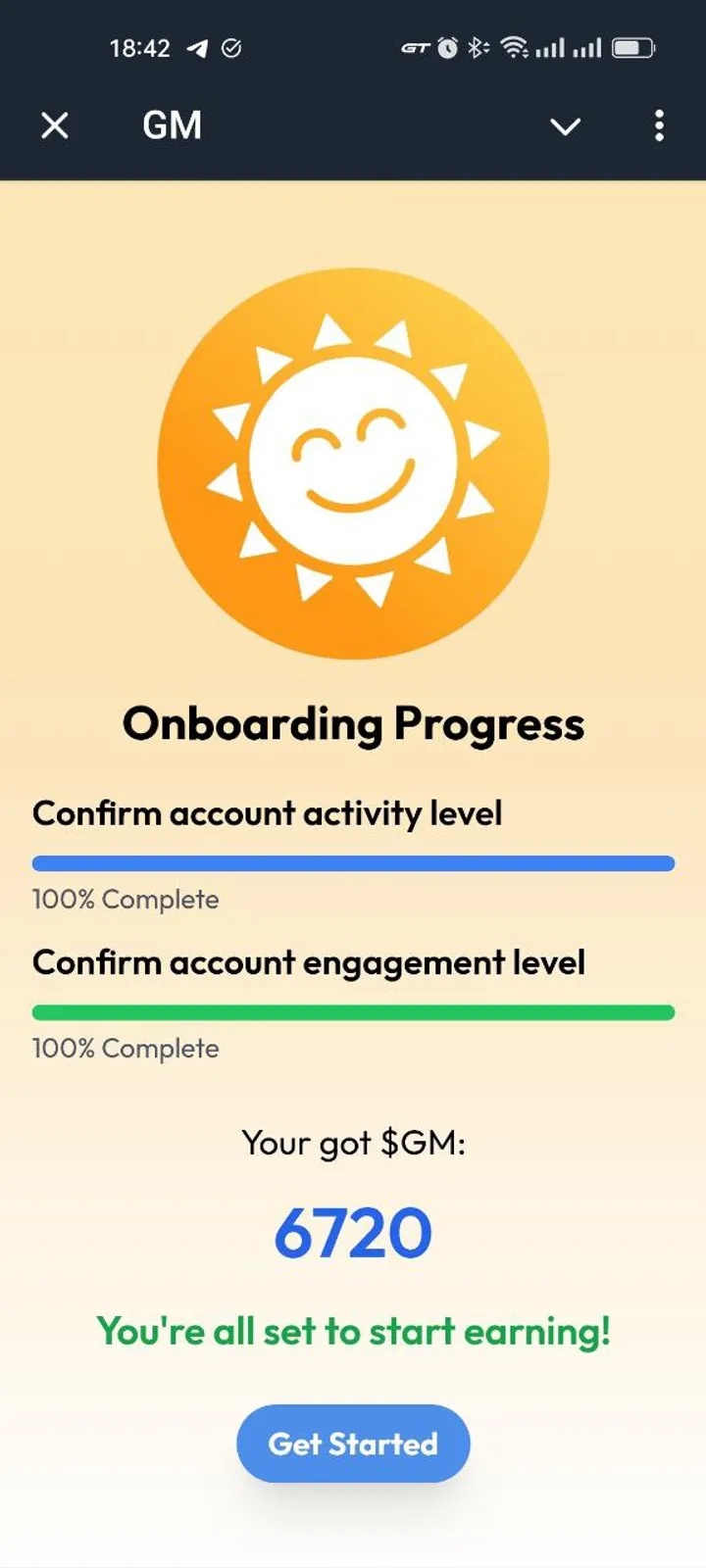
Task: Tap the Get Started button
Action: (x=353, y=1444)
